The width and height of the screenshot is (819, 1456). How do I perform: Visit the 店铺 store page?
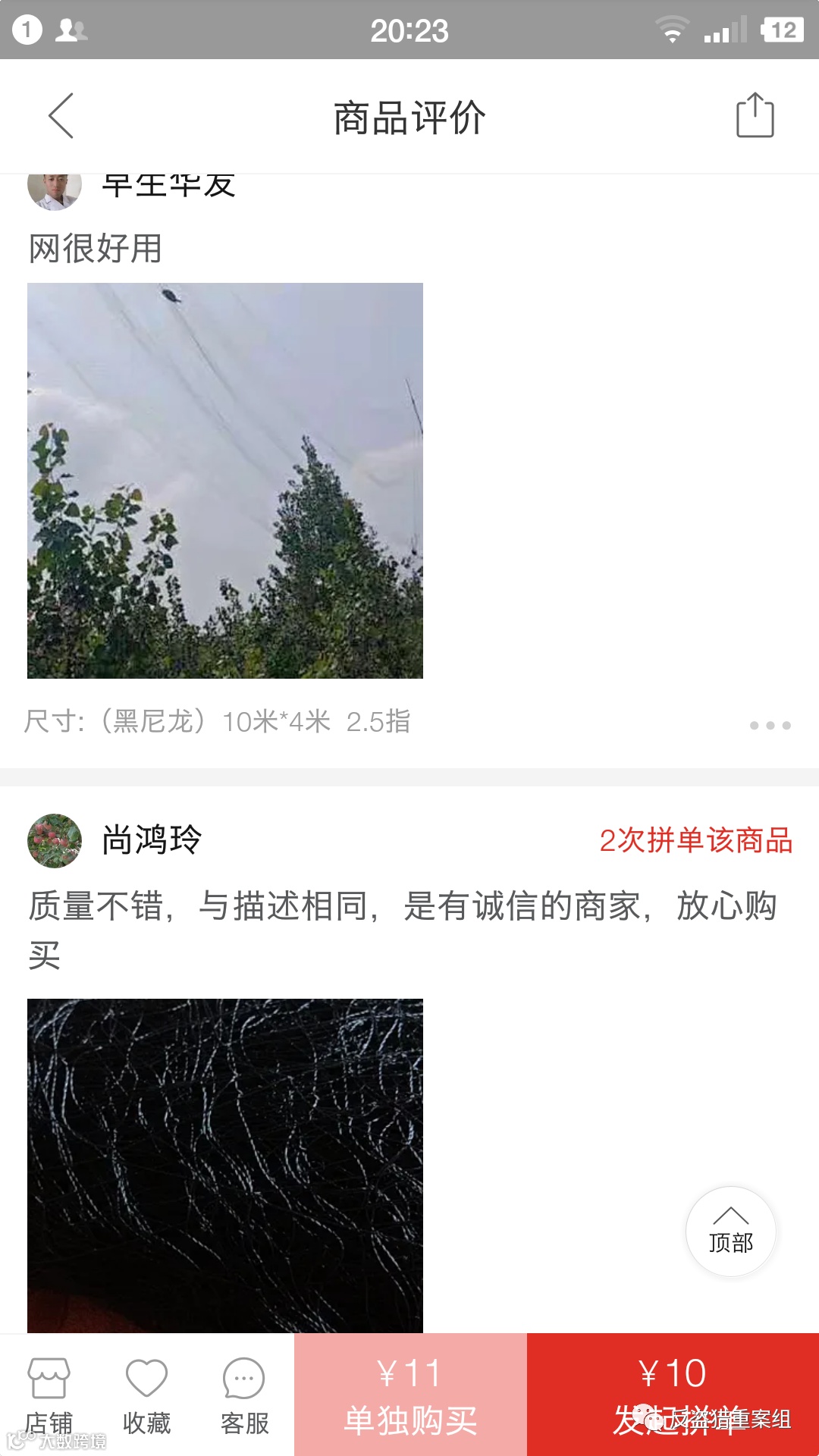pos(49,1395)
